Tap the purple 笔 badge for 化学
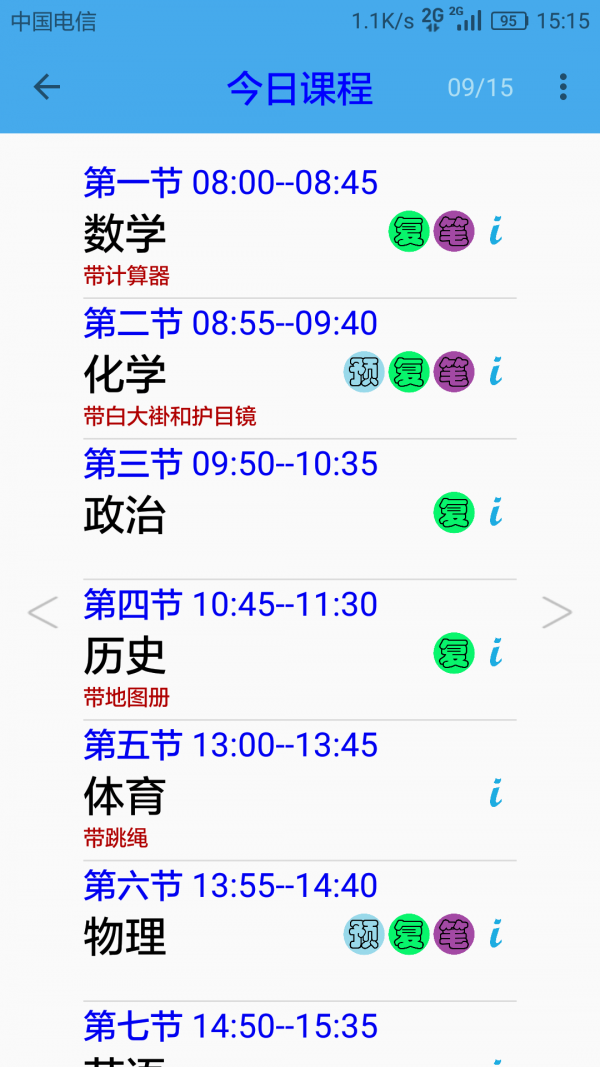Screen dimensions: 600x1067 pos(454,372)
